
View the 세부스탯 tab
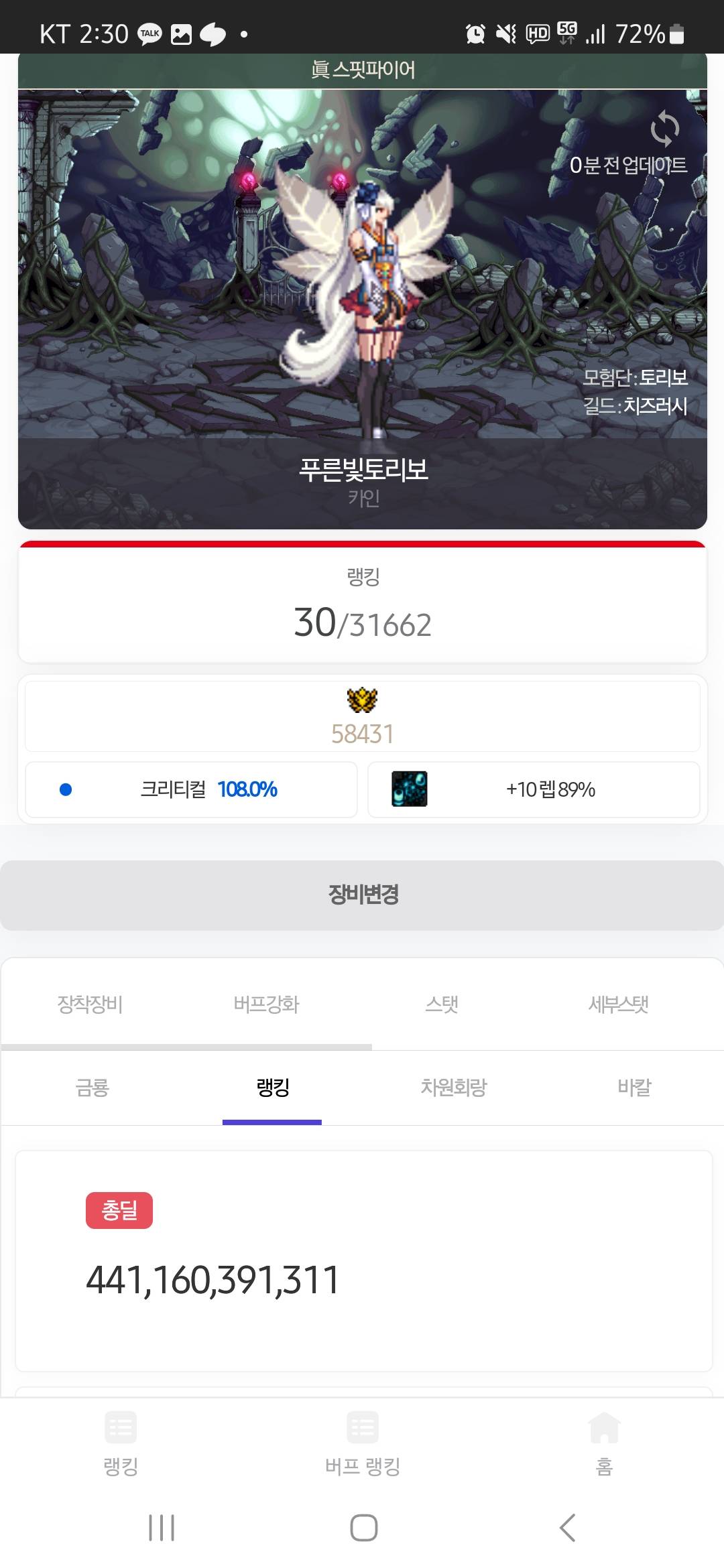coord(618,1004)
